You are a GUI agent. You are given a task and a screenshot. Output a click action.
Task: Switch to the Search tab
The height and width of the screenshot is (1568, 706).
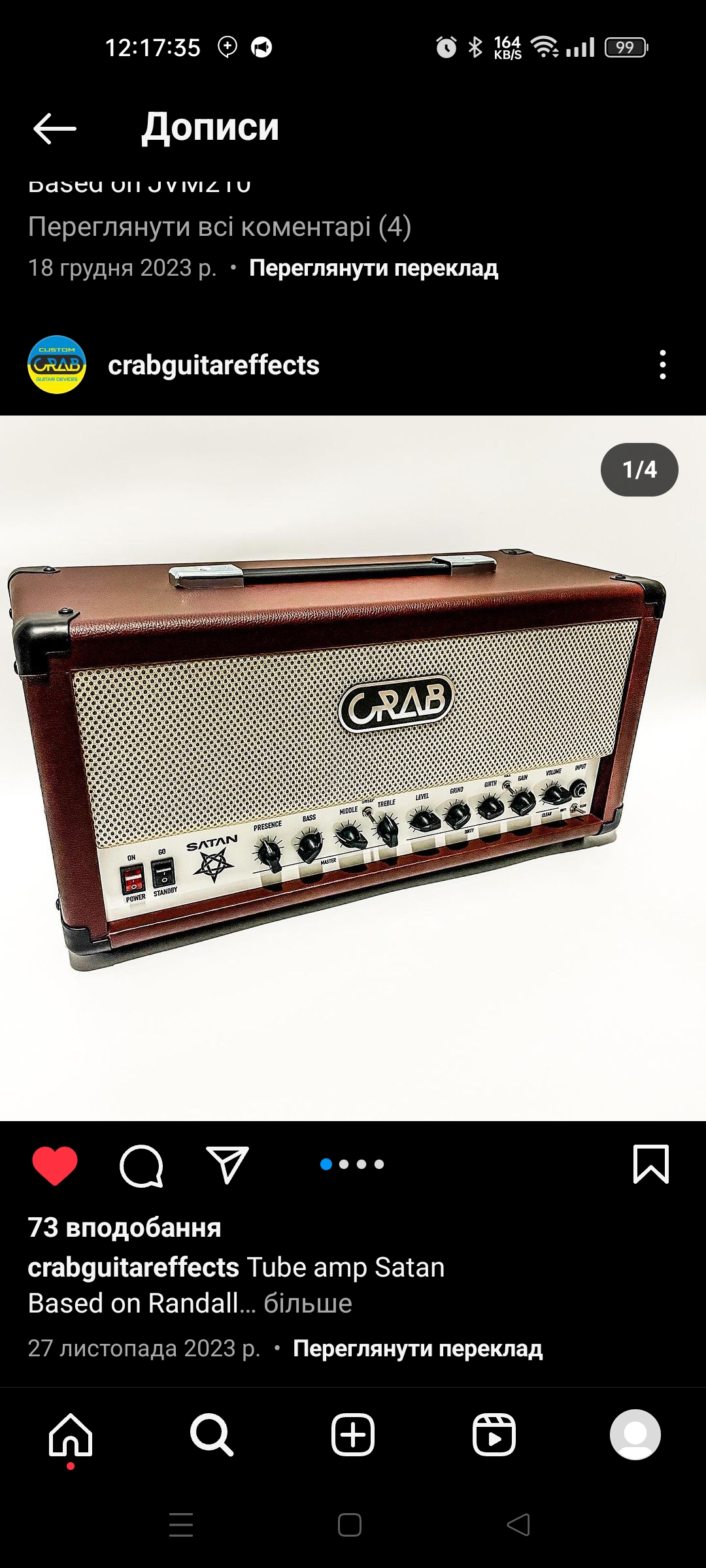(x=212, y=1435)
